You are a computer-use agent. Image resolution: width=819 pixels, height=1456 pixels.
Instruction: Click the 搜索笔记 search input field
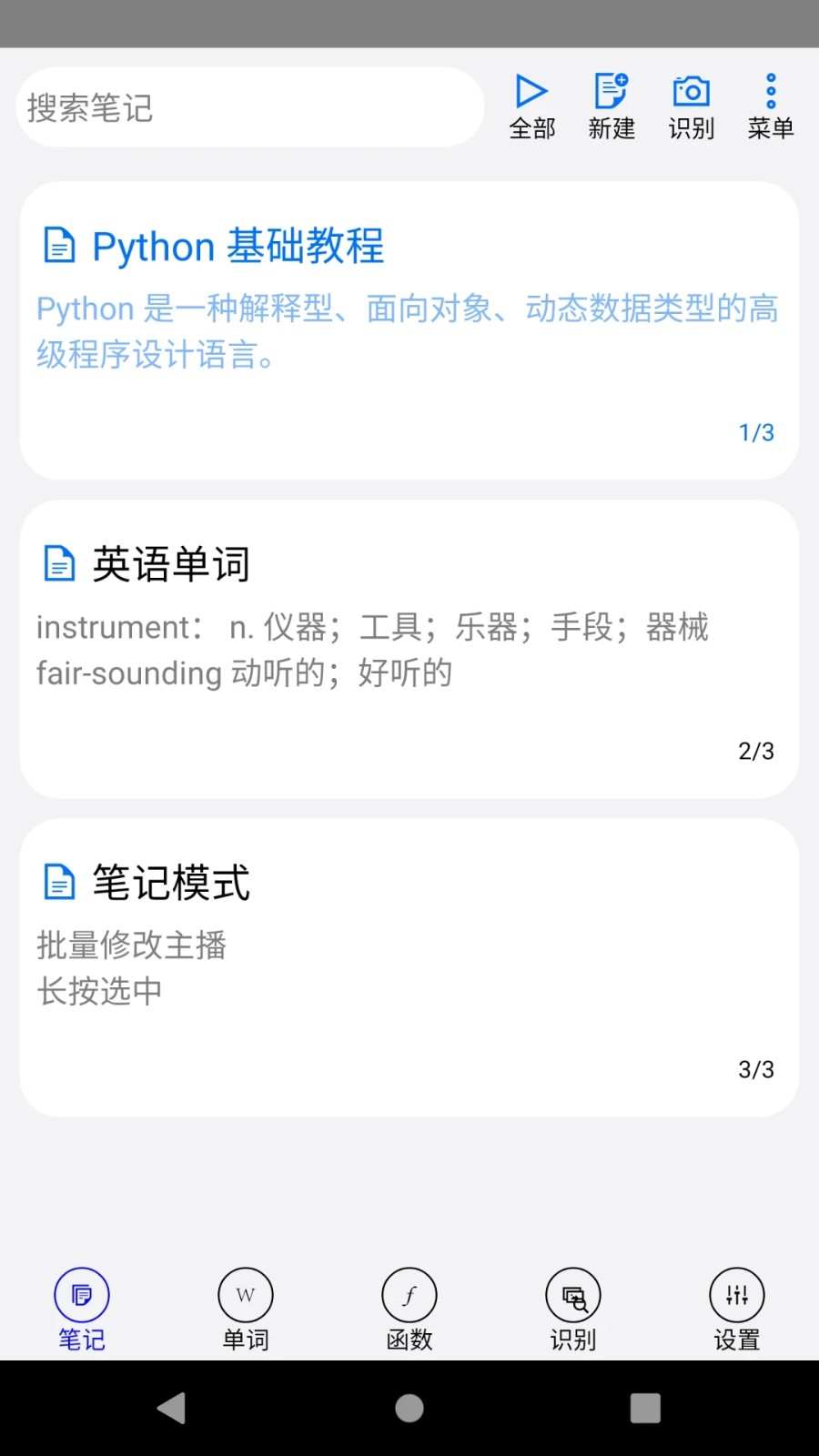point(250,106)
